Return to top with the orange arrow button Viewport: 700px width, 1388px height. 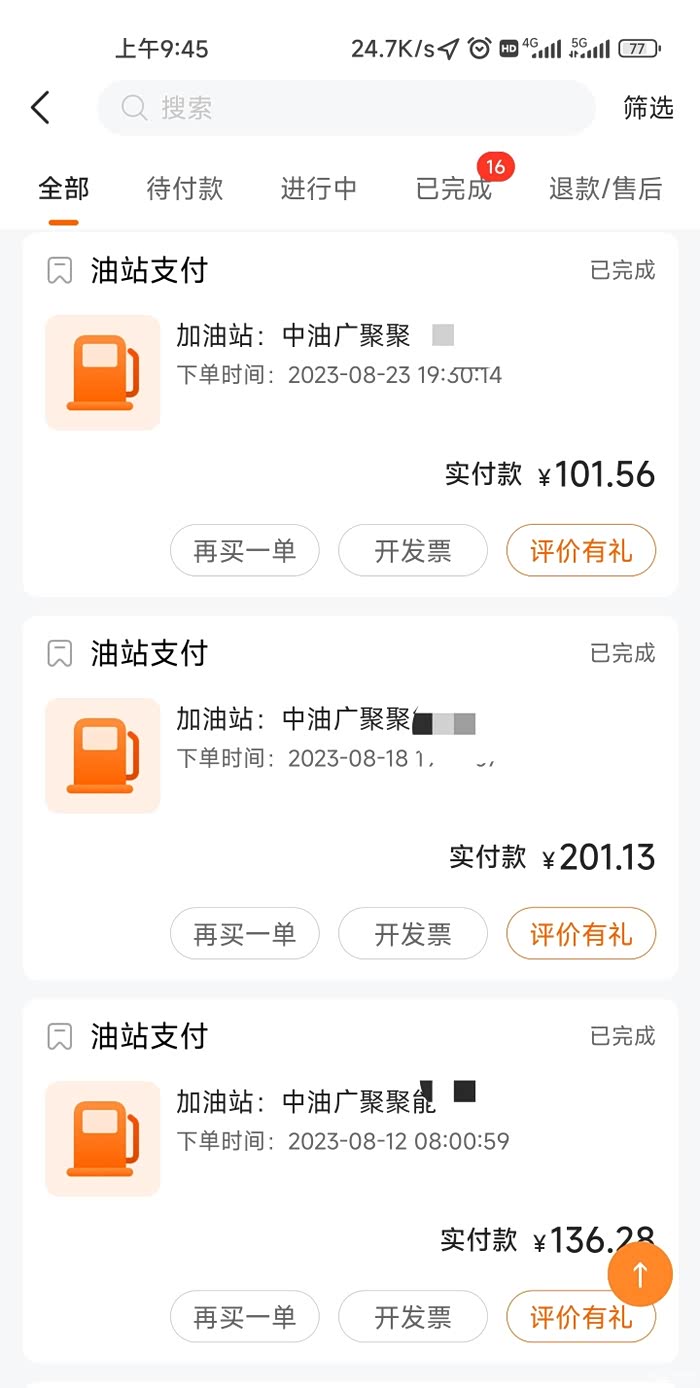tap(640, 1274)
